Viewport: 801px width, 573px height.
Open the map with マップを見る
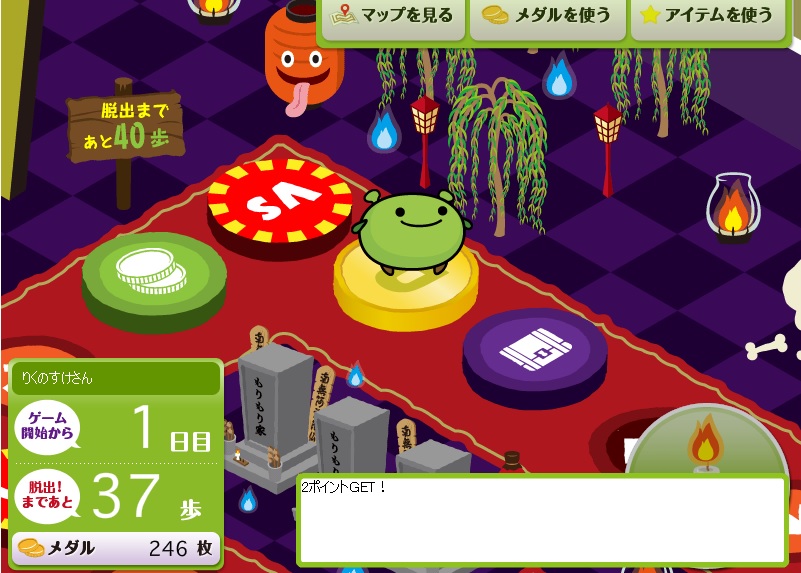pos(394,16)
